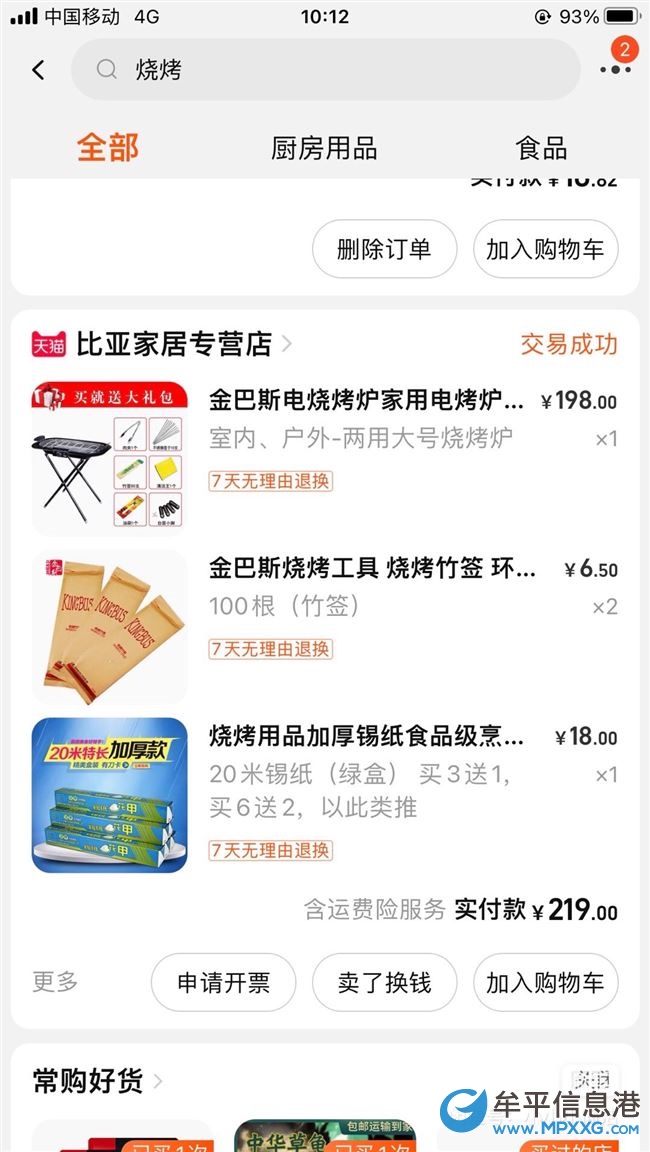Tap 更多 for more order options
The width and height of the screenshot is (650, 1152).
pos(55,982)
